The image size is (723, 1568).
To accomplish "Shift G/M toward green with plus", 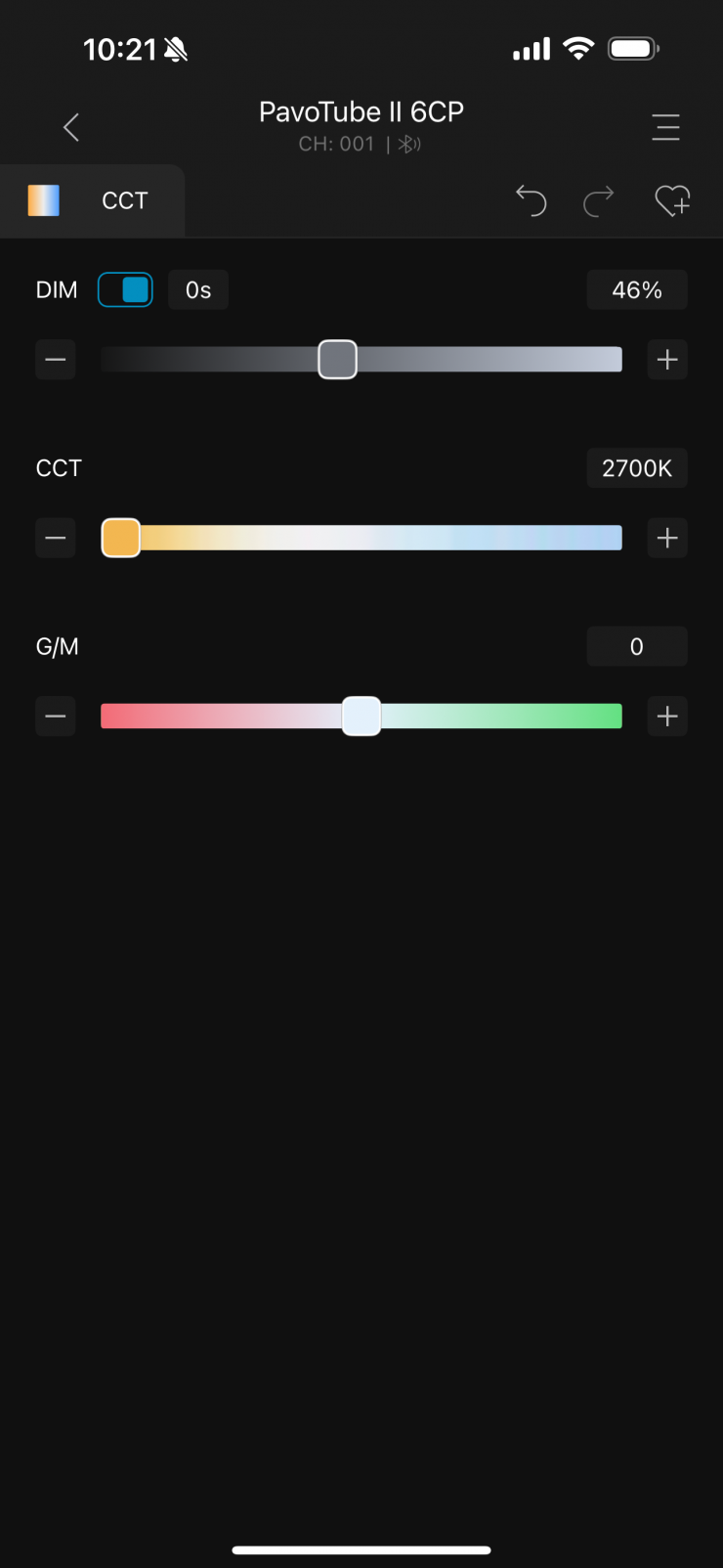I will [x=667, y=717].
